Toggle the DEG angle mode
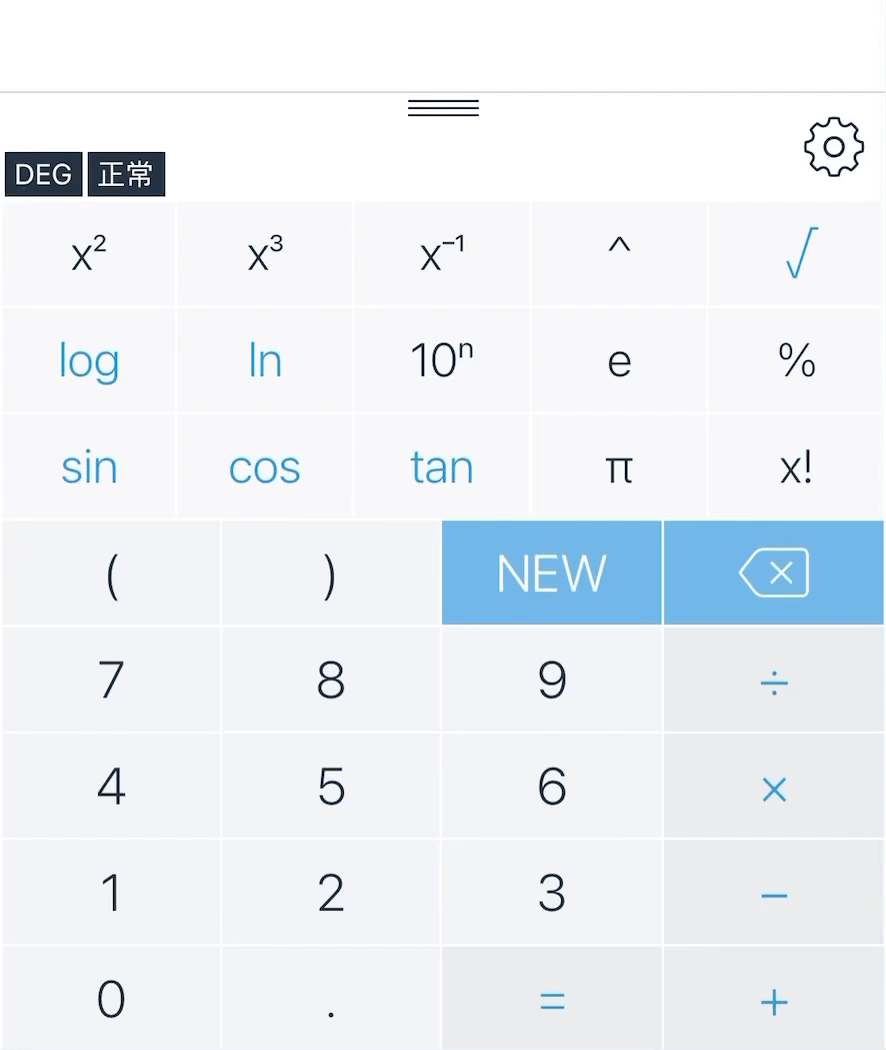 pos(44,174)
